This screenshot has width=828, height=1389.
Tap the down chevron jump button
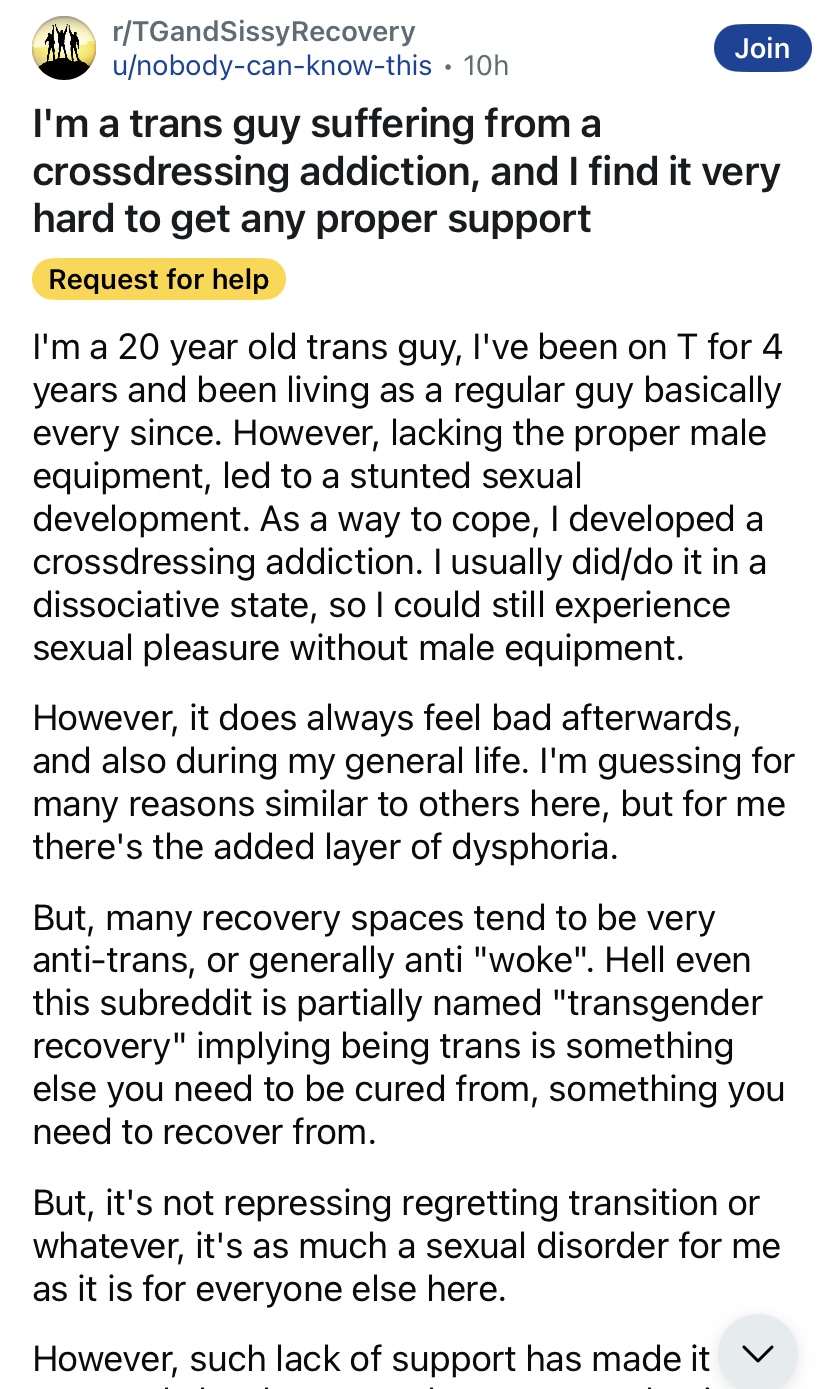[758, 1353]
